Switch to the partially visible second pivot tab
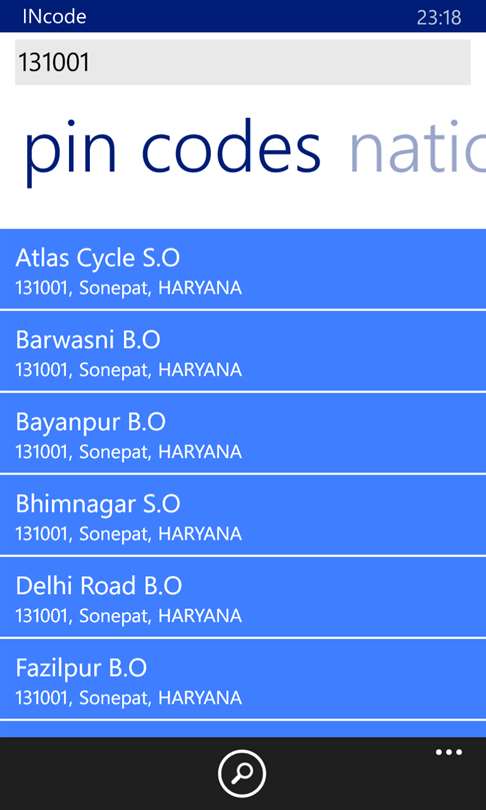Viewport: 486px width, 810px height. pyautogui.click(x=417, y=147)
